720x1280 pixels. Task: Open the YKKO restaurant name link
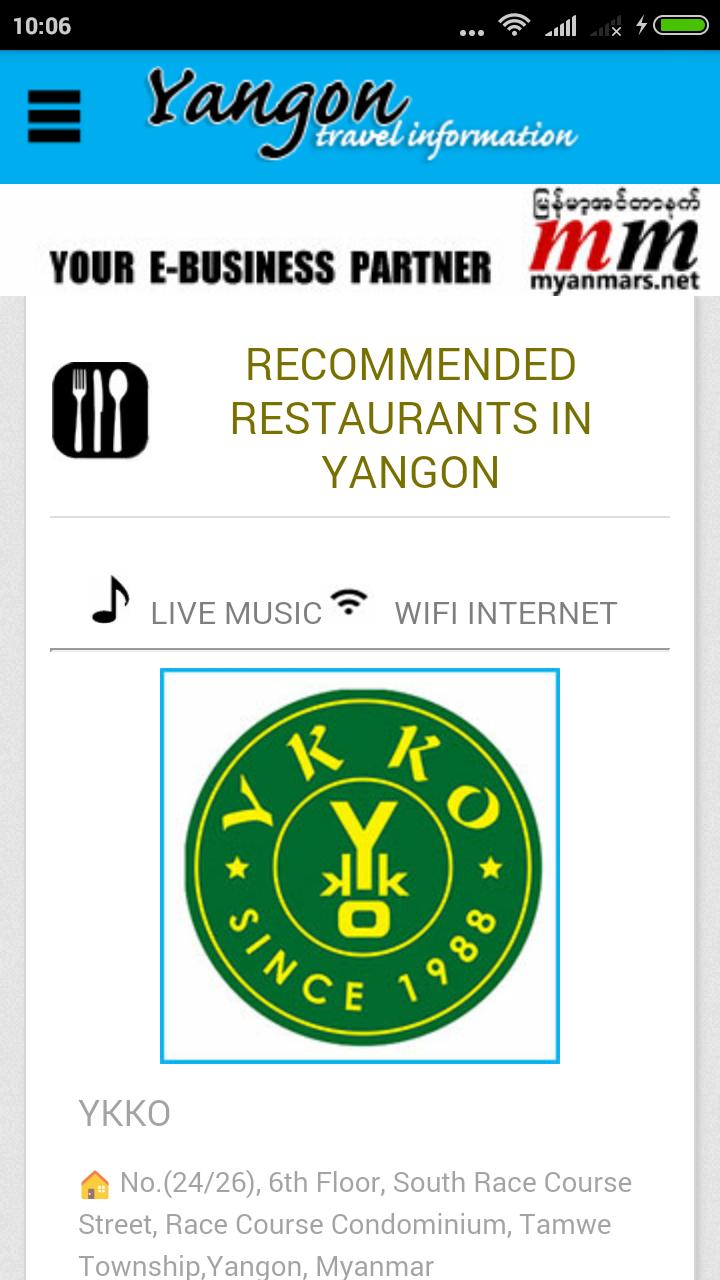124,1112
